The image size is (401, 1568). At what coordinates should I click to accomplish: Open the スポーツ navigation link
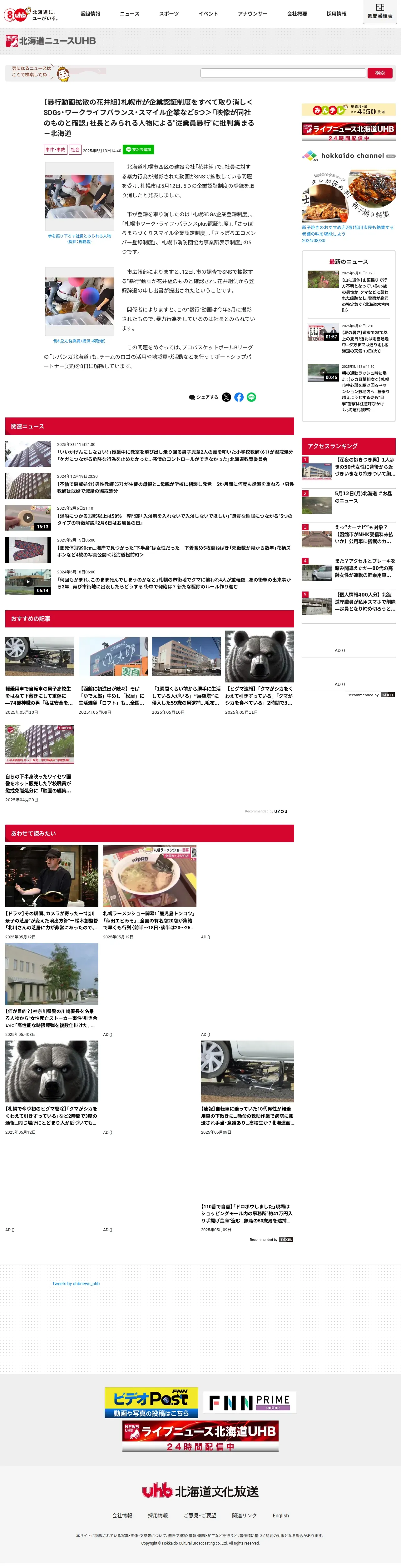[169, 13]
